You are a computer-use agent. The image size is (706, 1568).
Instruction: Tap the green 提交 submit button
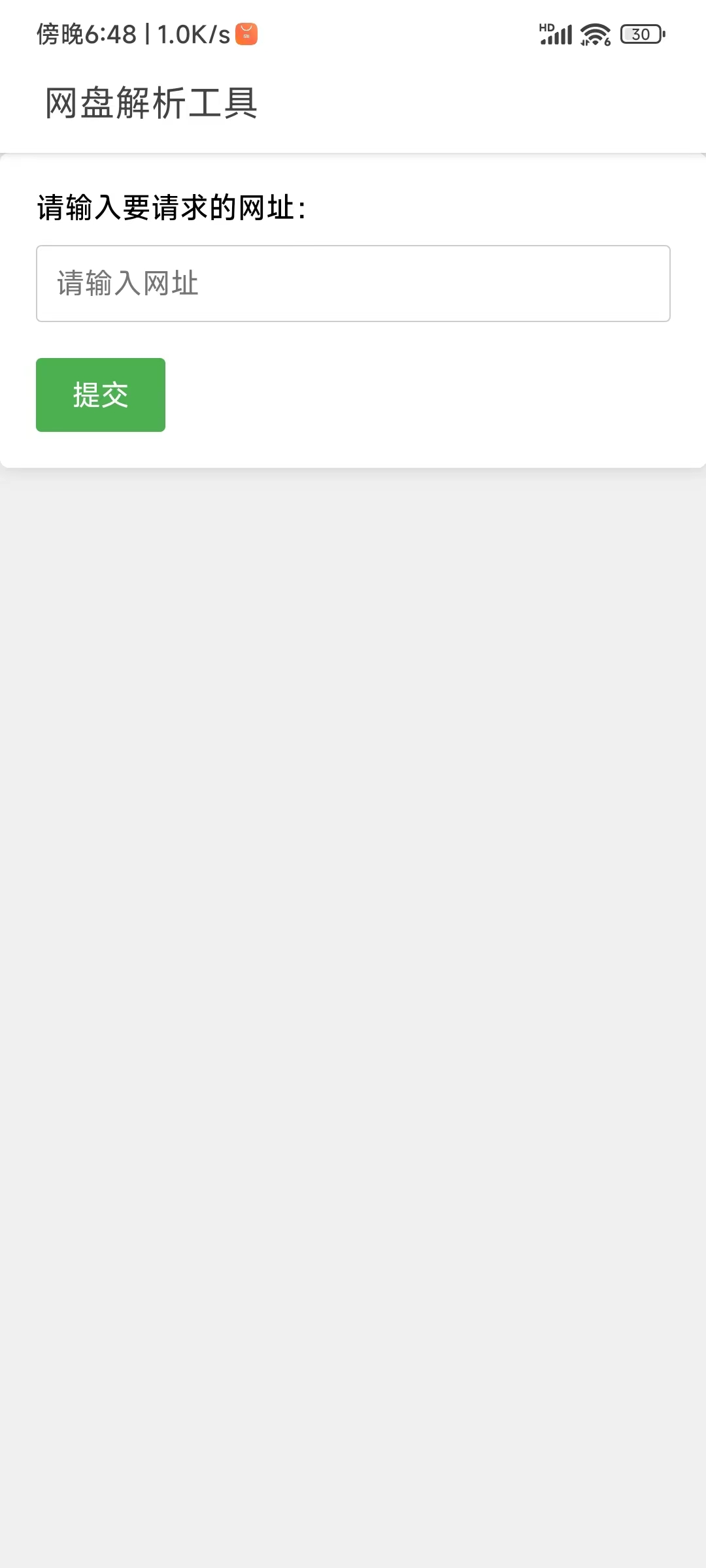point(101,395)
